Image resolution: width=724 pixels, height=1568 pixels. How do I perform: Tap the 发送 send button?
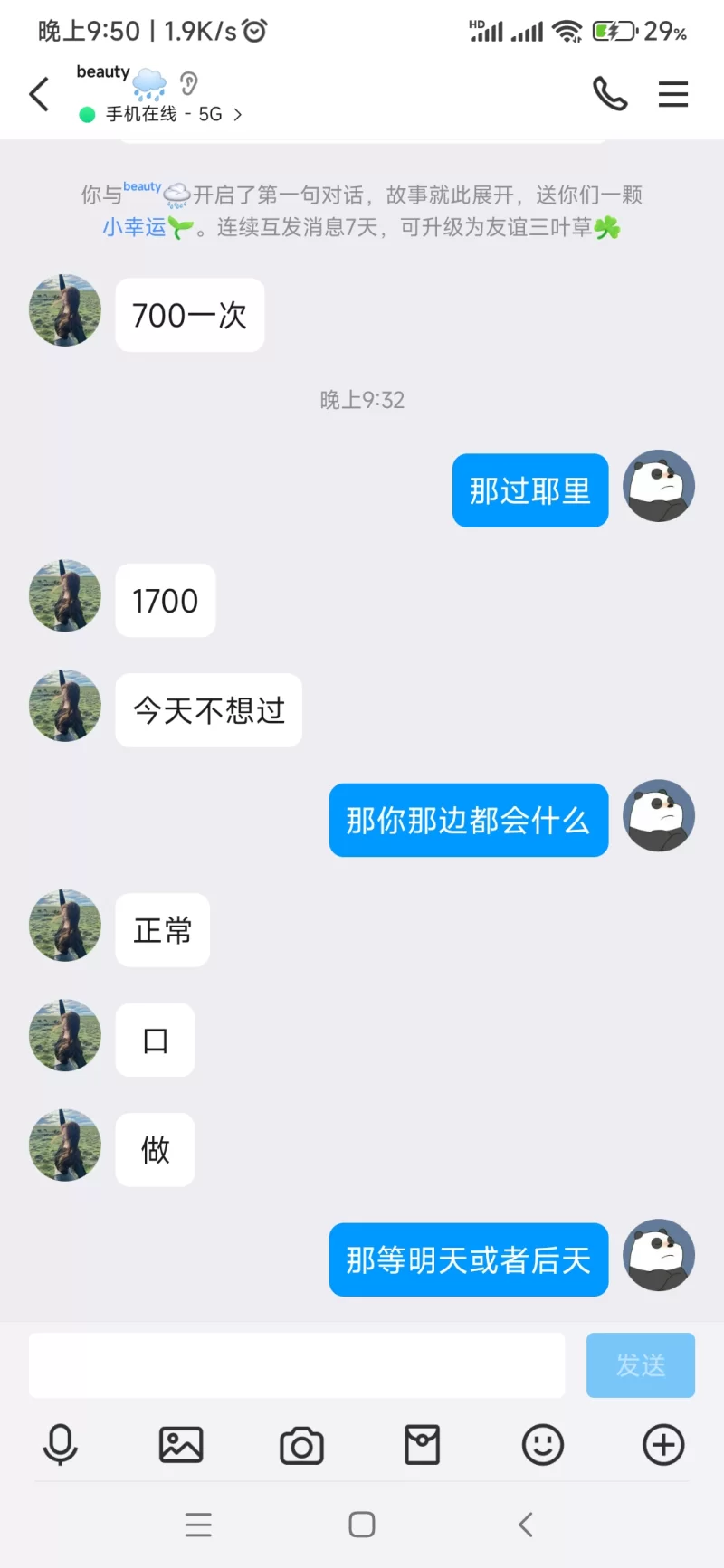pyautogui.click(x=640, y=1364)
